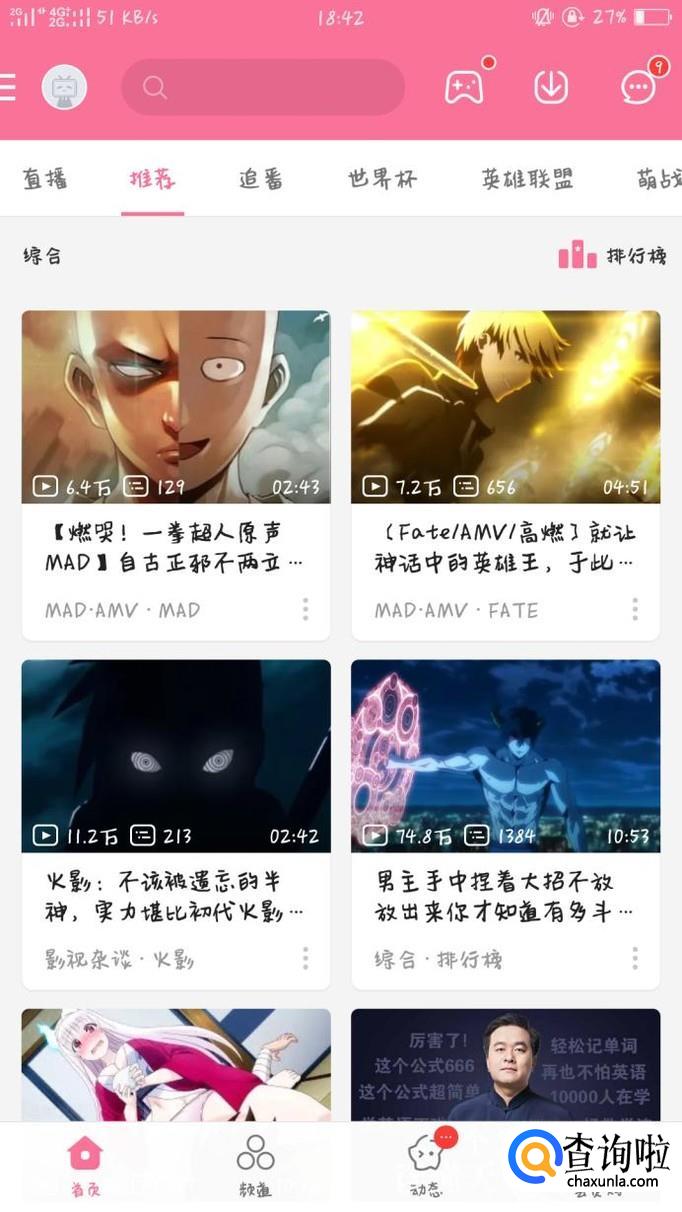
Task: Play the Fate/AMV 高燃 video
Action: pyautogui.click(x=505, y=407)
